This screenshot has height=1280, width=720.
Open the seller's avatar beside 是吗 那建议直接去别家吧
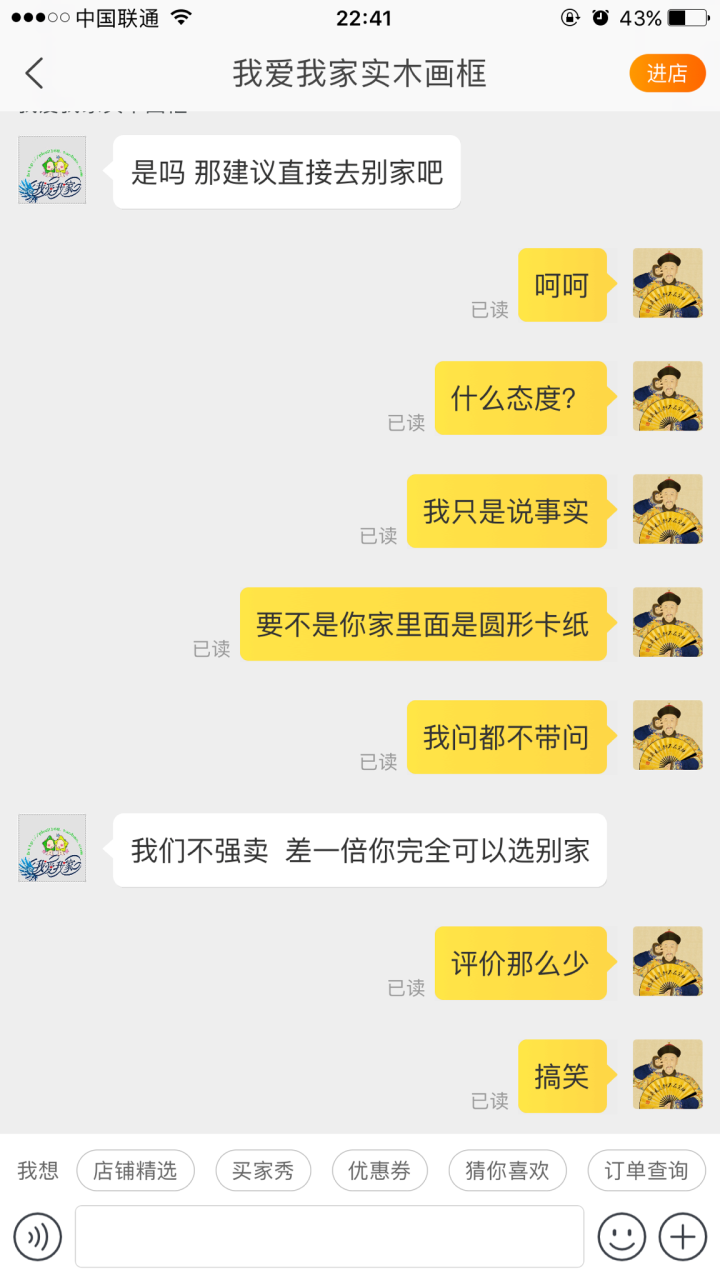(x=52, y=171)
